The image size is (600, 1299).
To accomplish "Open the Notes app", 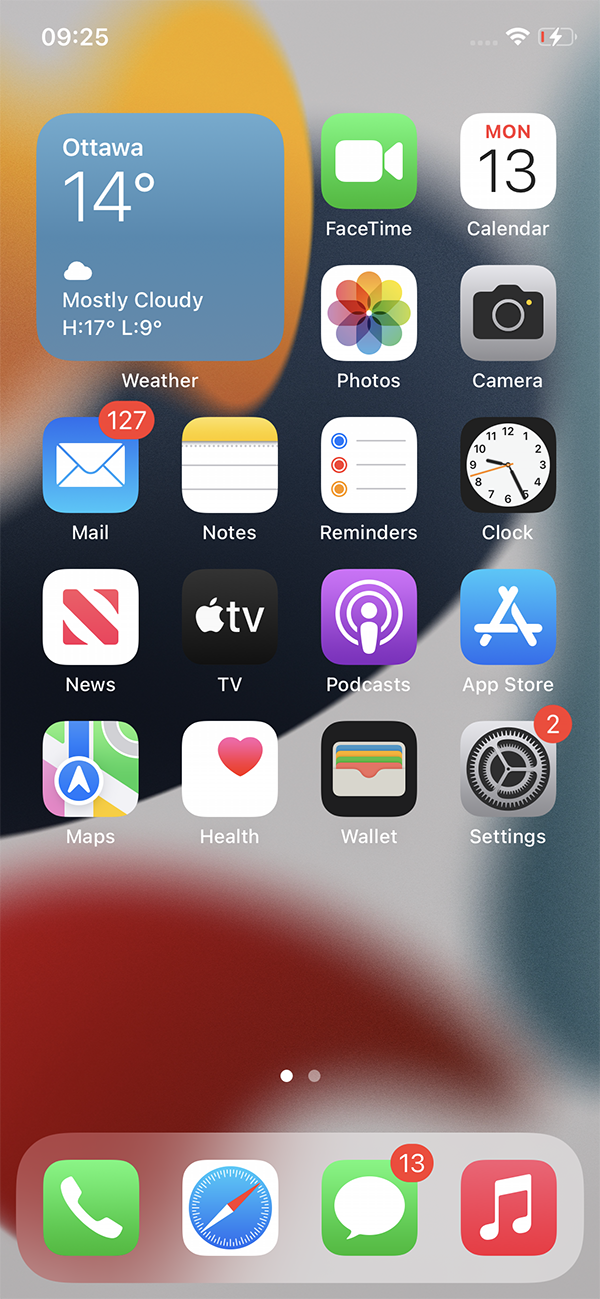I will (229, 465).
